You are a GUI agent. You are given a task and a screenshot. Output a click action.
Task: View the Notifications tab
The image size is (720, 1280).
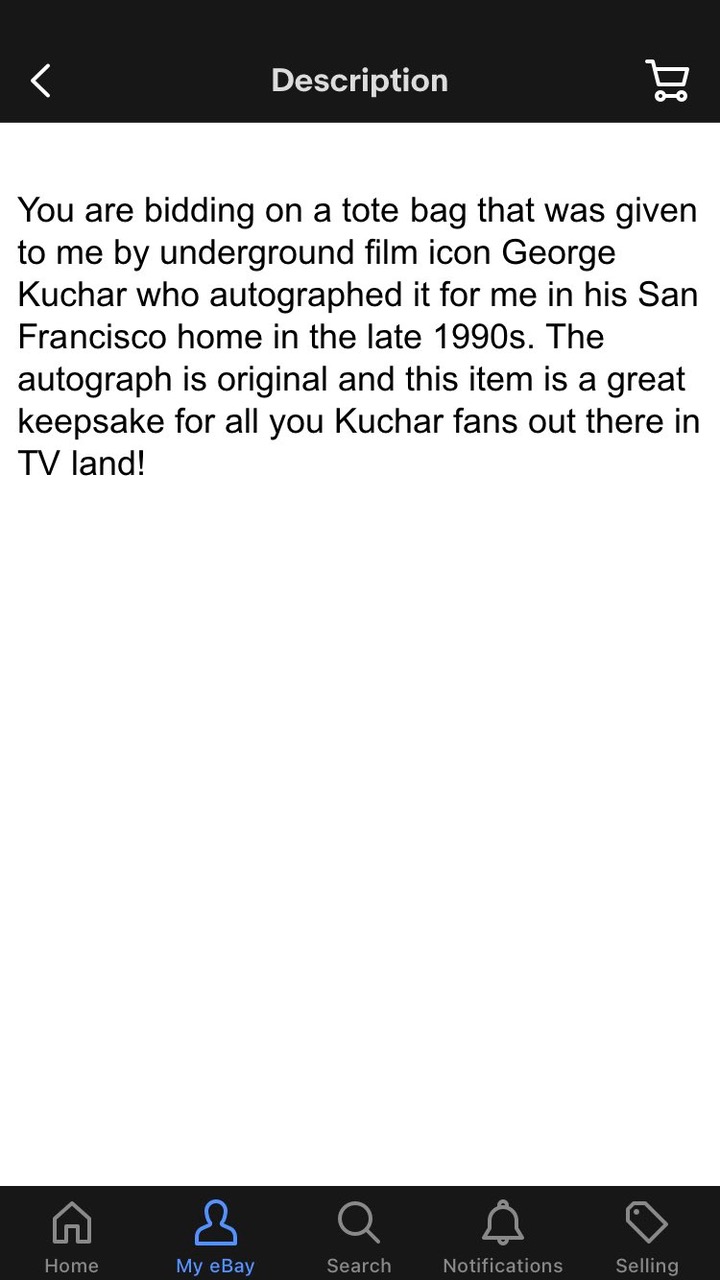pyautogui.click(x=503, y=1237)
